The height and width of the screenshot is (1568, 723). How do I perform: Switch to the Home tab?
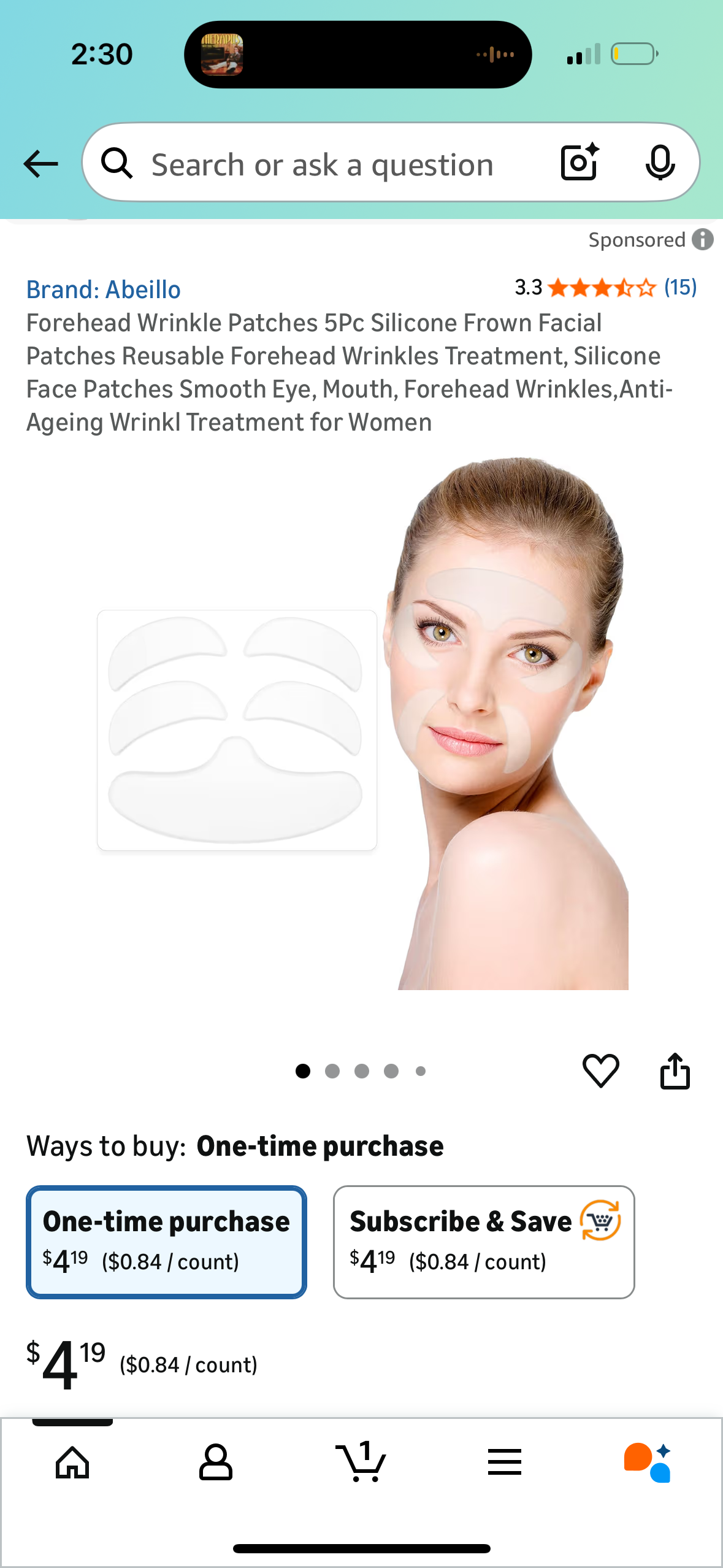coord(72,1462)
